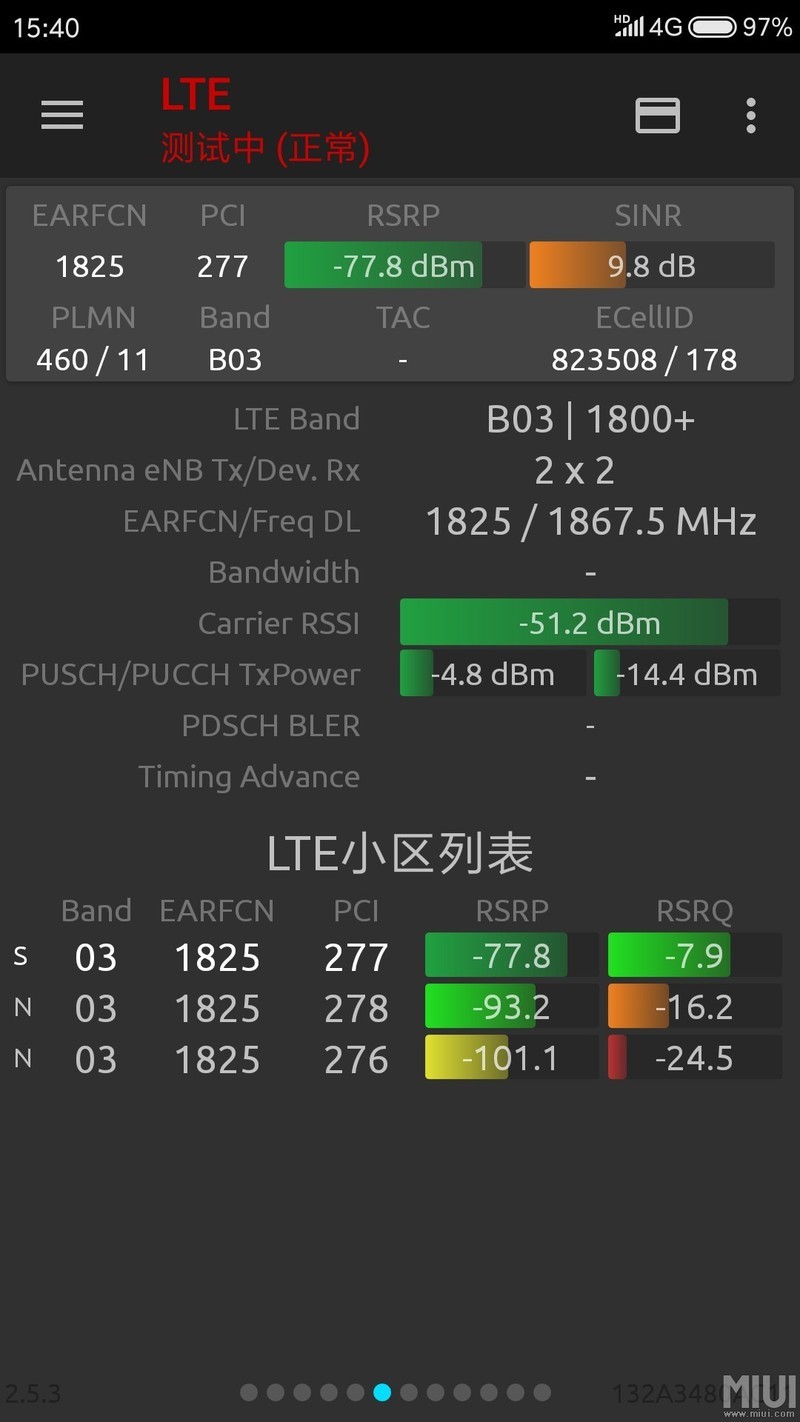Viewport: 800px width, 1422px height.
Task: Tap the LTE Band value B03 | 1800+
Action: click(x=590, y=418)
